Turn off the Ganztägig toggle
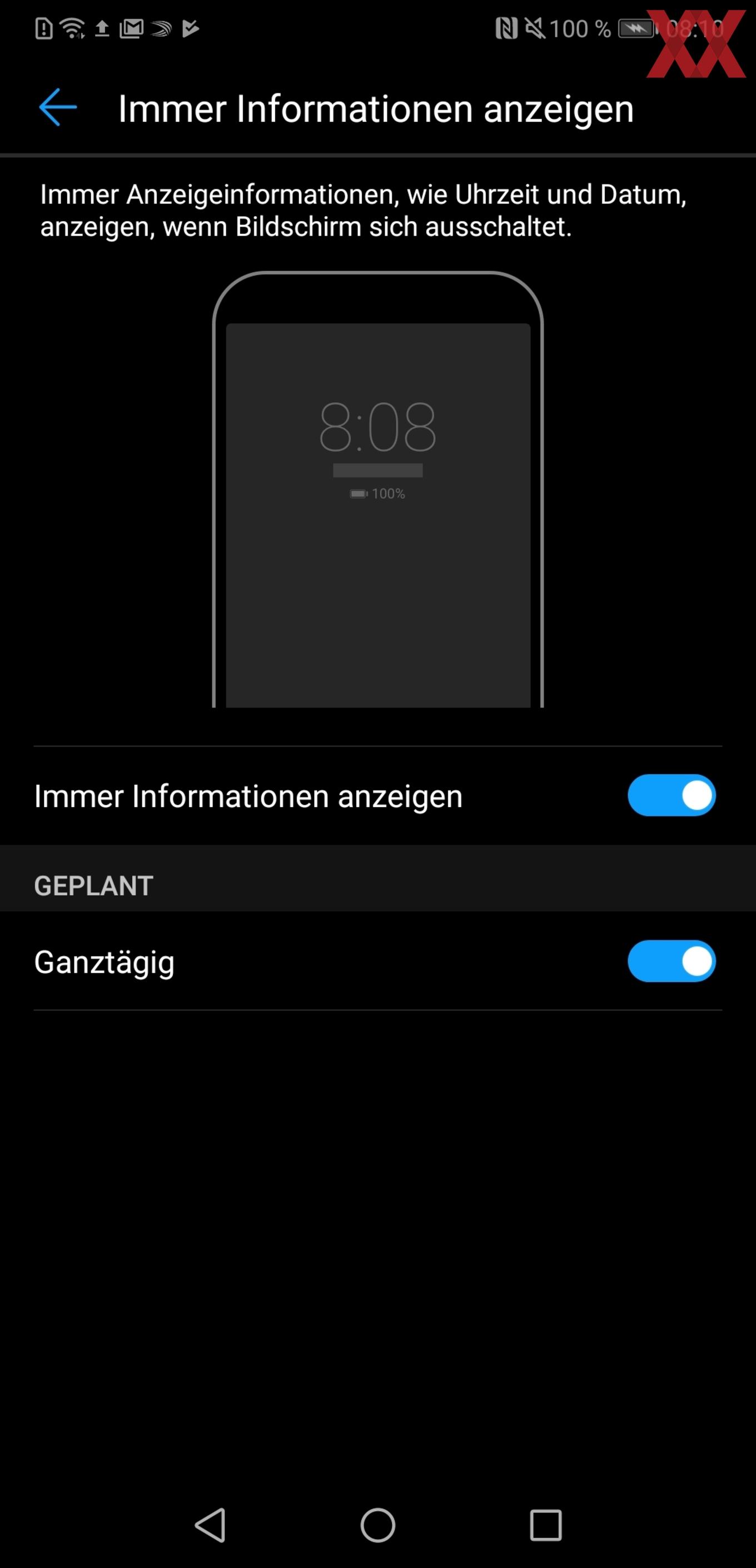This screenshot has width=756, height=1568. coord(672,961)
